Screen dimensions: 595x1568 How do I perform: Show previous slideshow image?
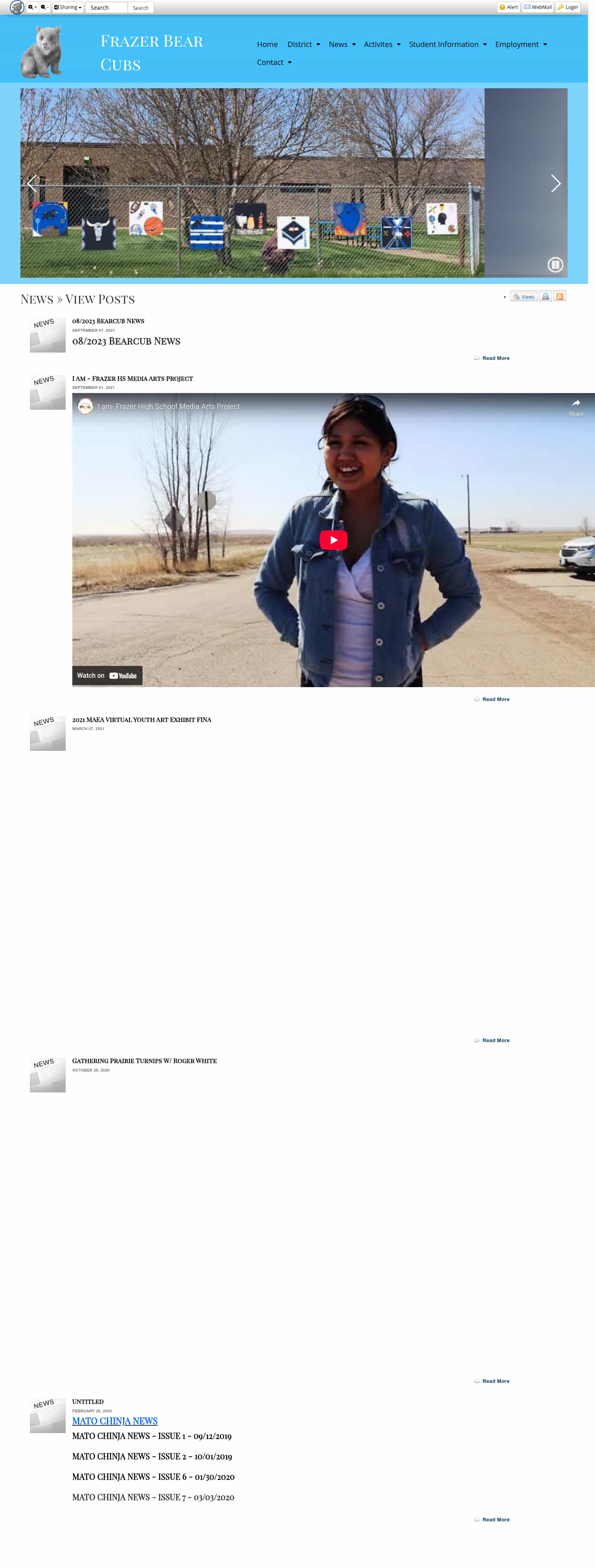click(32, 183)
